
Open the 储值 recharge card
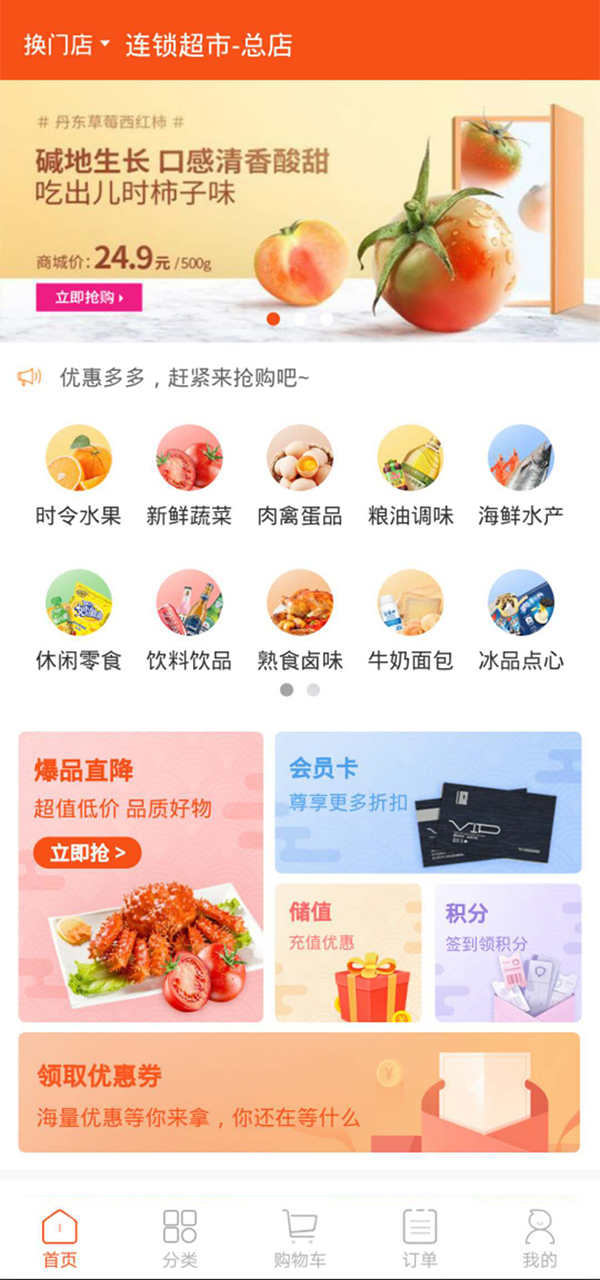coord(348,952)
